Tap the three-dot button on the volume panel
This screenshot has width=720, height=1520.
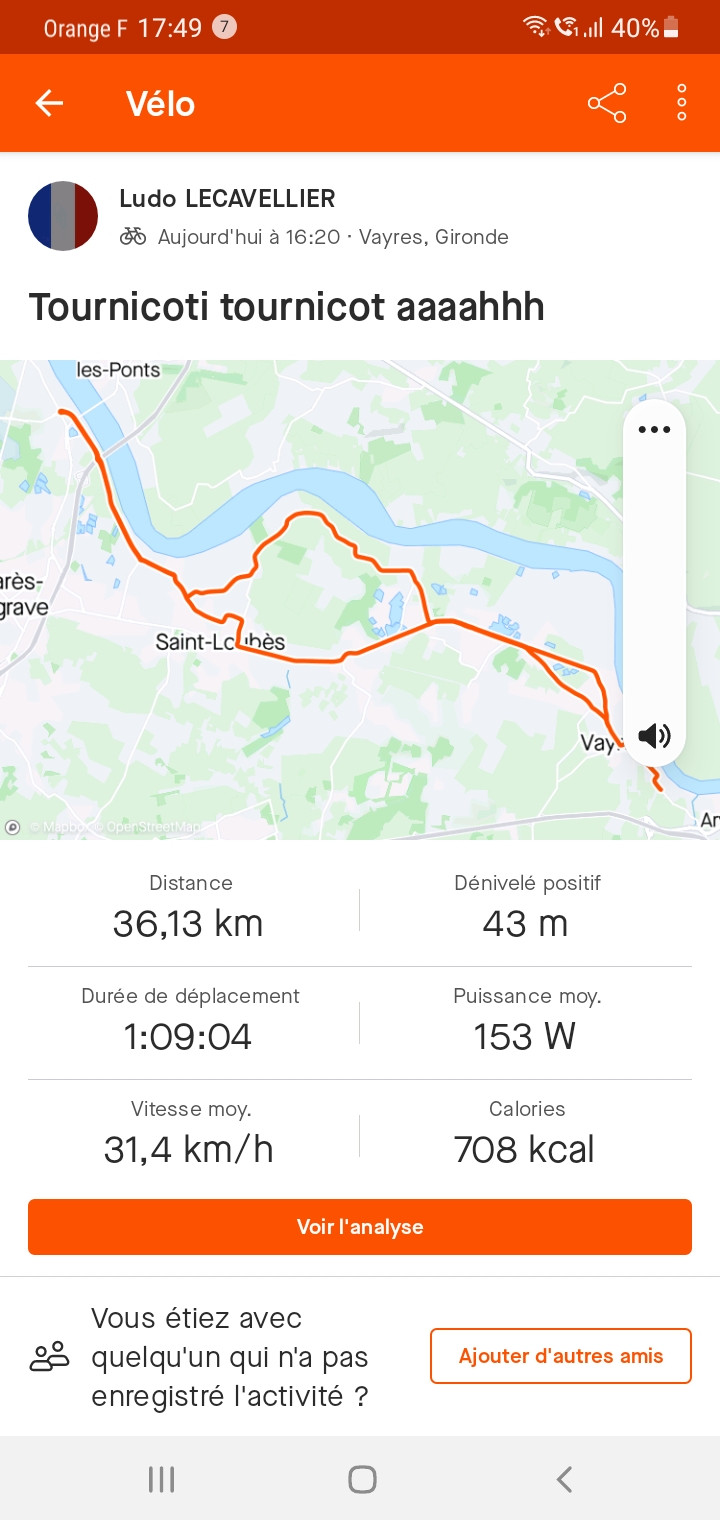tap(654, 430)
